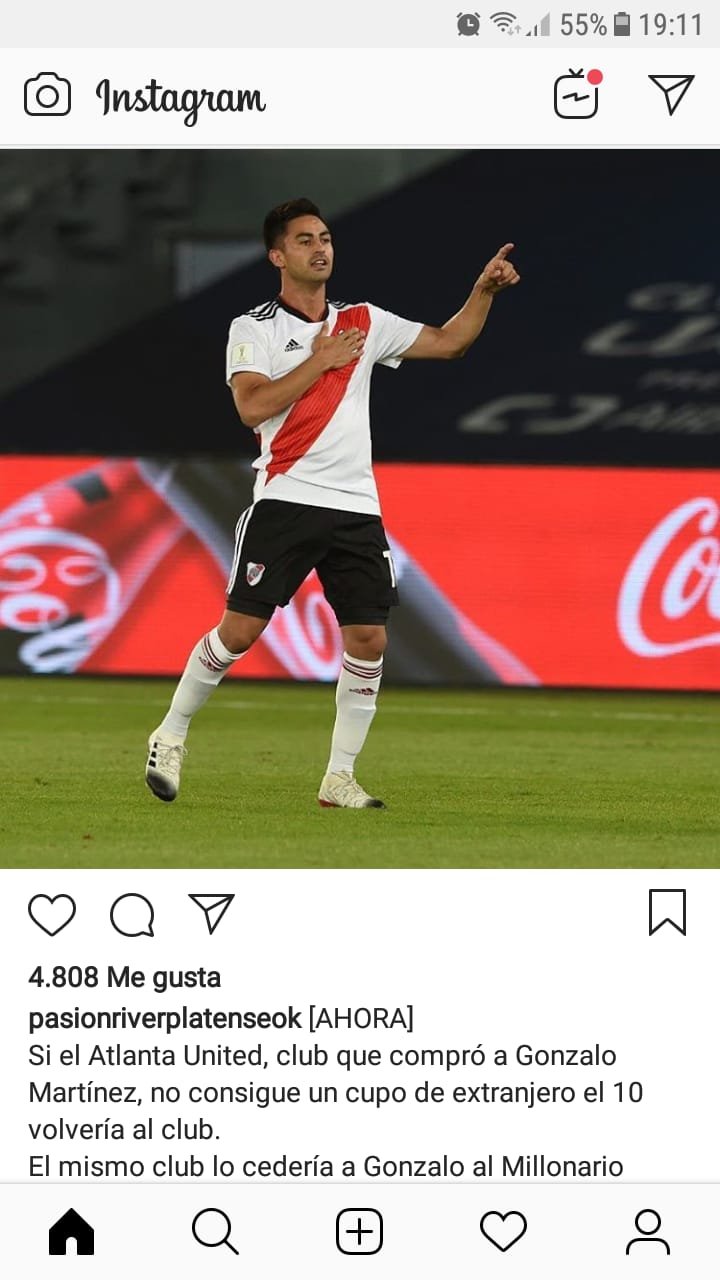Switch to the Search tab
This screenshot has width=720, height=1280.
[215, 1231]
